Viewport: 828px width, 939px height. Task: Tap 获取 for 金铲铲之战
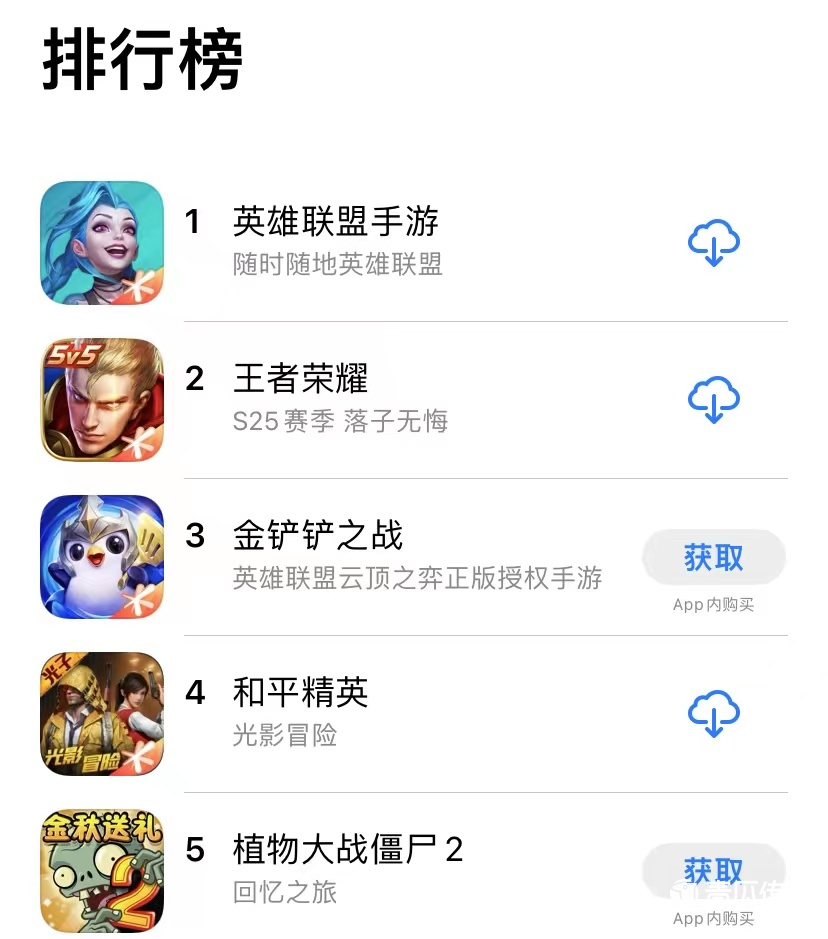pyautogui.click(x=713, y=558)
